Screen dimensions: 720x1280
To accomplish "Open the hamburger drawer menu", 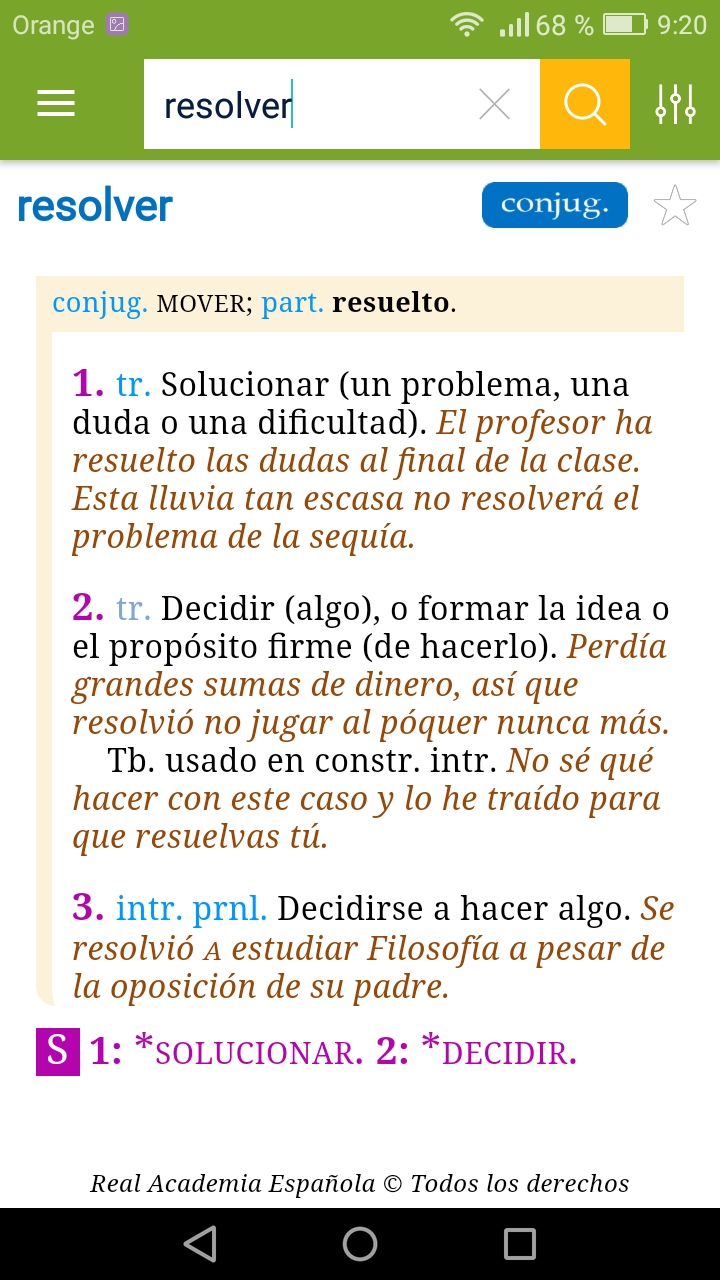I will pyautogui.click(x=56, y=104).
